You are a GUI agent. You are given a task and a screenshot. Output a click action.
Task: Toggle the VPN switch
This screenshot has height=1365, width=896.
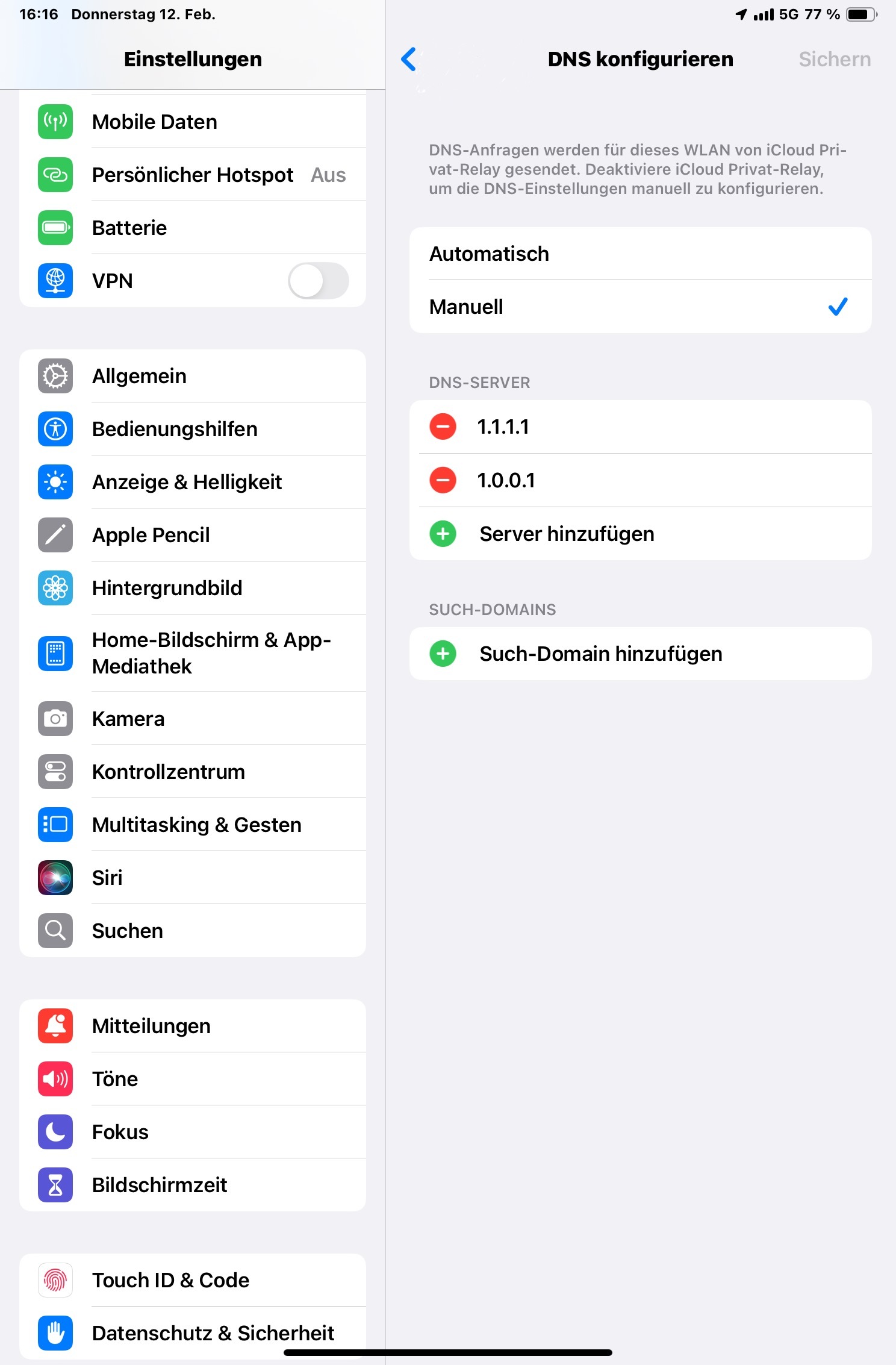point(318,281)
